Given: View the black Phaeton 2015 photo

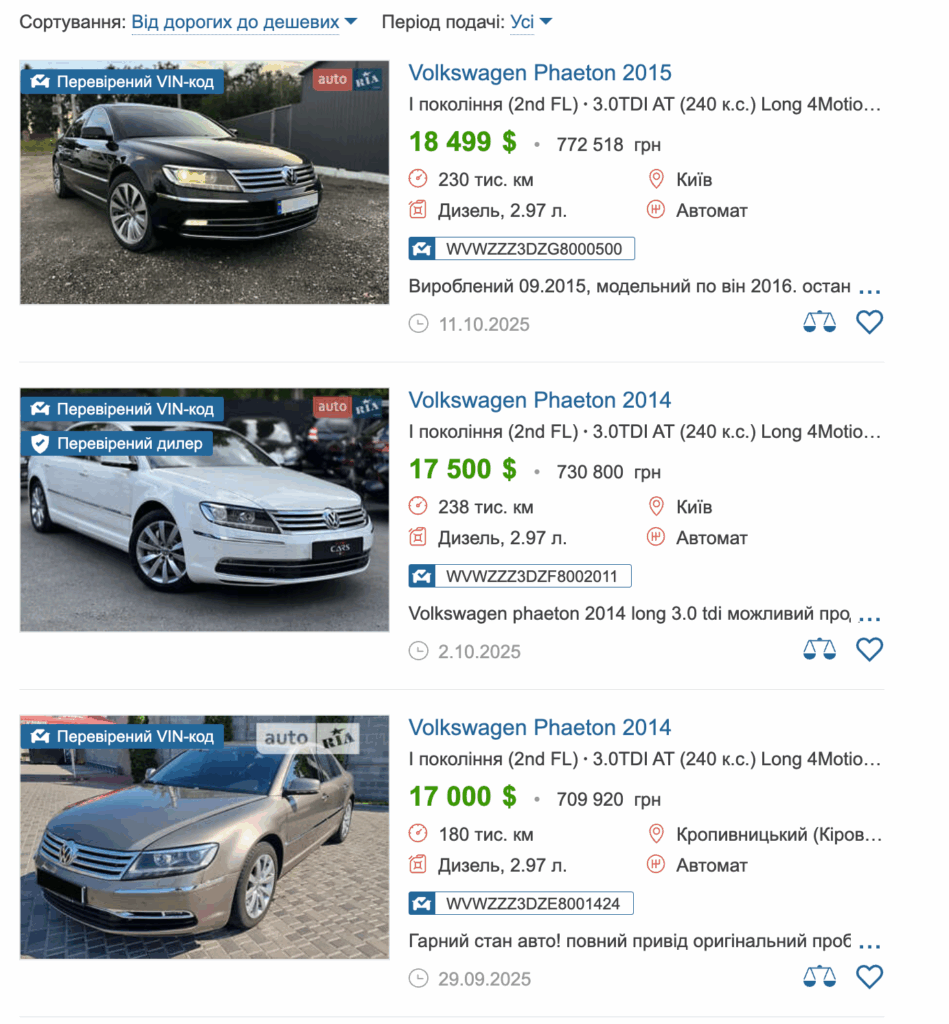Looking at the screenshot, I should tap(204, 182).
